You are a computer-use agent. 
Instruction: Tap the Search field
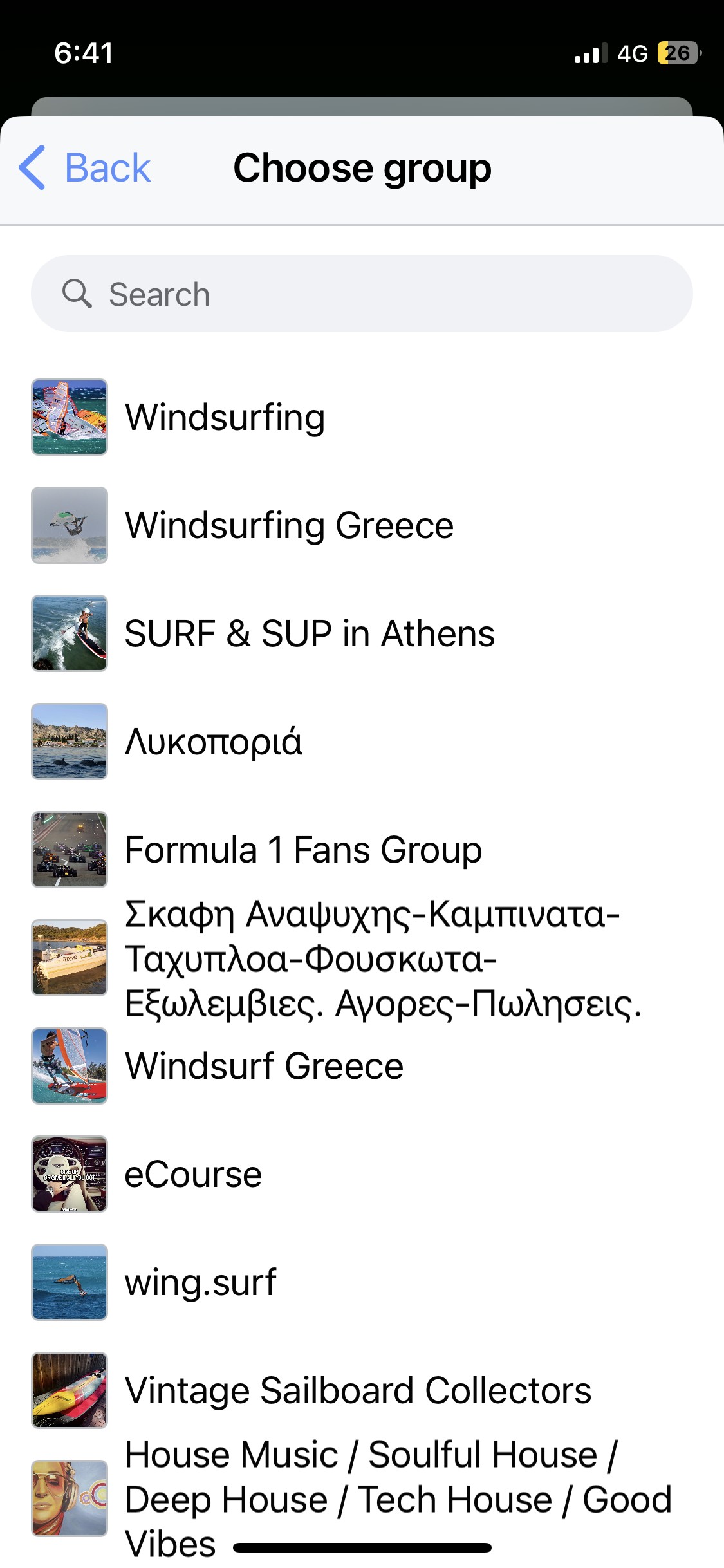pyautogui.click(x=362, y=294)
